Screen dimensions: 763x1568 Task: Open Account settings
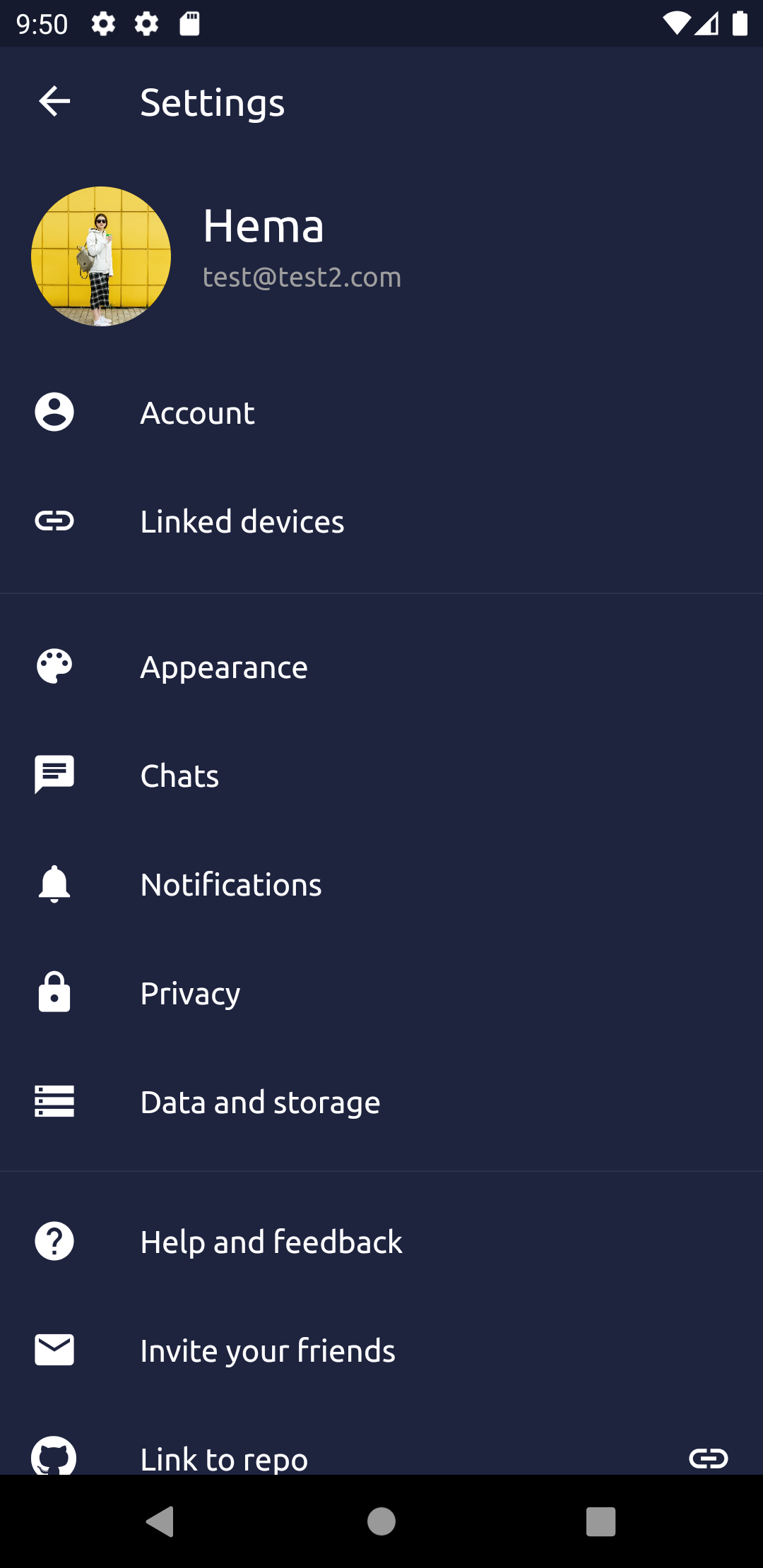381,412
